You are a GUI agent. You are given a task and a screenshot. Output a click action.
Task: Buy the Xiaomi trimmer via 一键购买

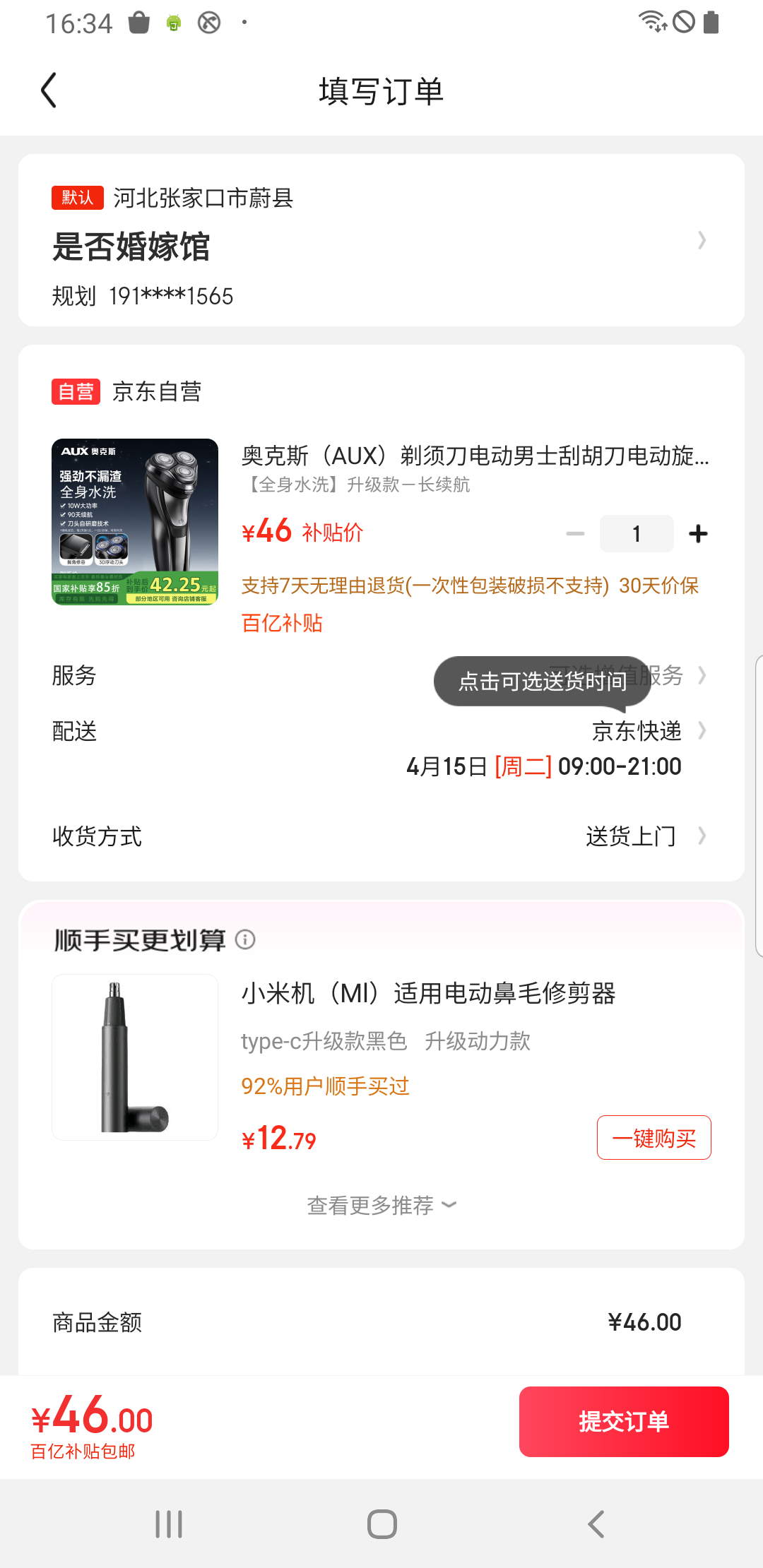[x=653, y=1137]
